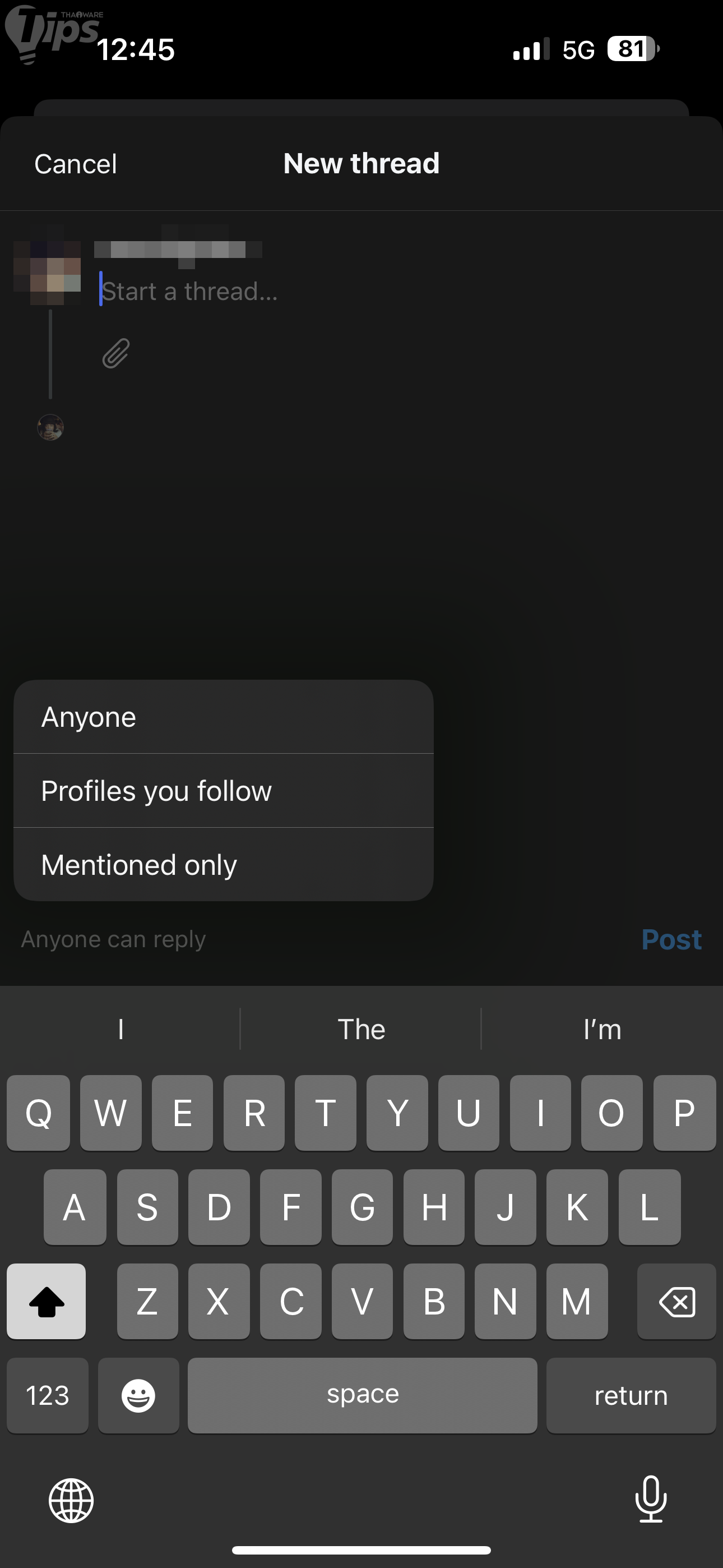723x1568 pixels.
Task: Insert the I'm keyboard suggestion
Action: tap(601, 1029)
